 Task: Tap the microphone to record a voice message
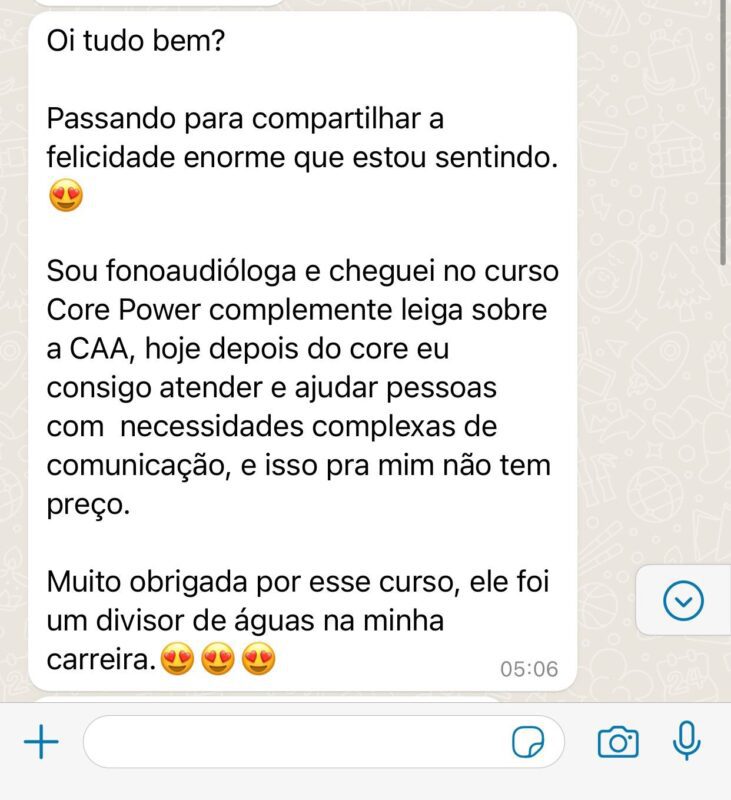(x=686, y=741)
